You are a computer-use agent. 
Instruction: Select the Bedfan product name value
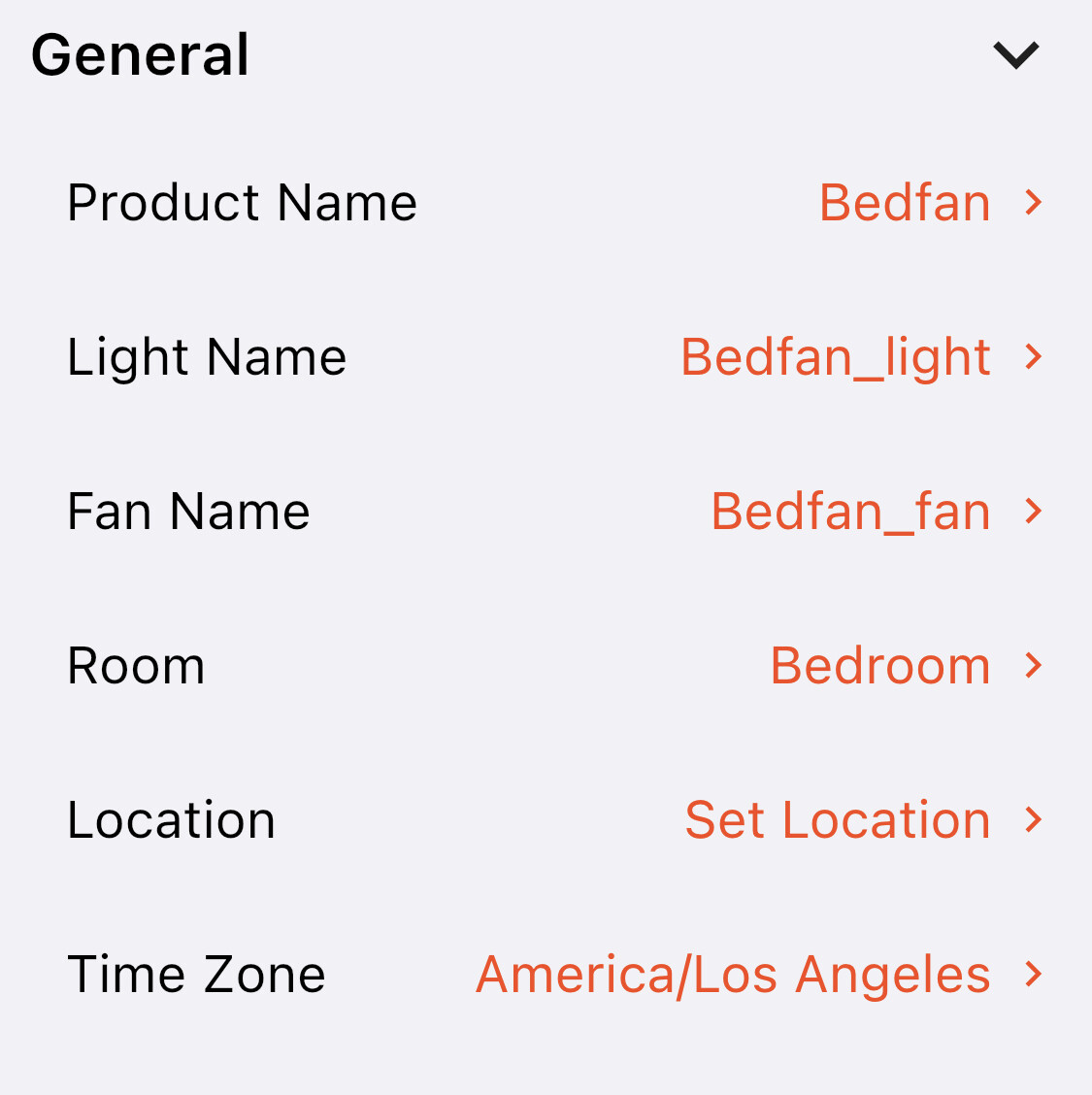(x=905, y=202)
